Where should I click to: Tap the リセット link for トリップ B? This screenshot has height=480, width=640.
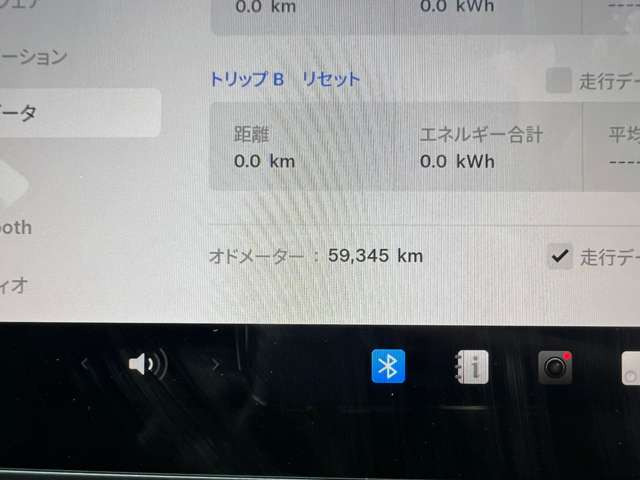330,80
